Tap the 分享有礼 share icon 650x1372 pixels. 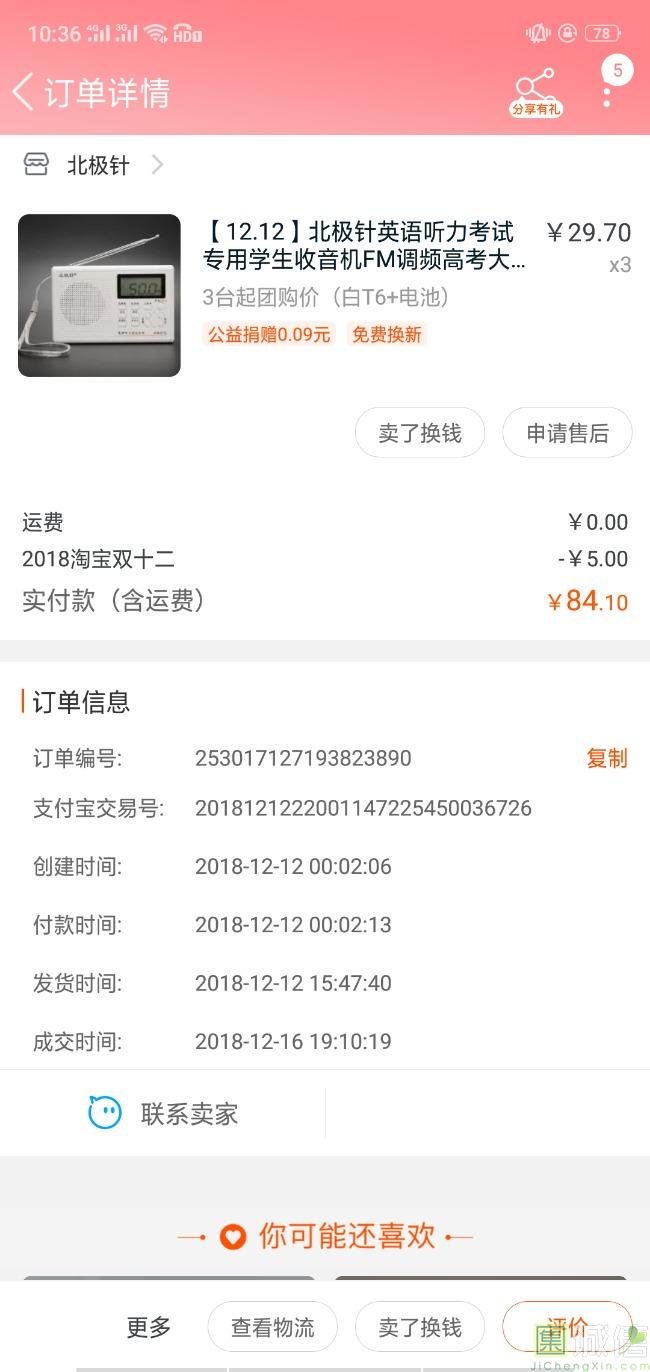point(536,92)
